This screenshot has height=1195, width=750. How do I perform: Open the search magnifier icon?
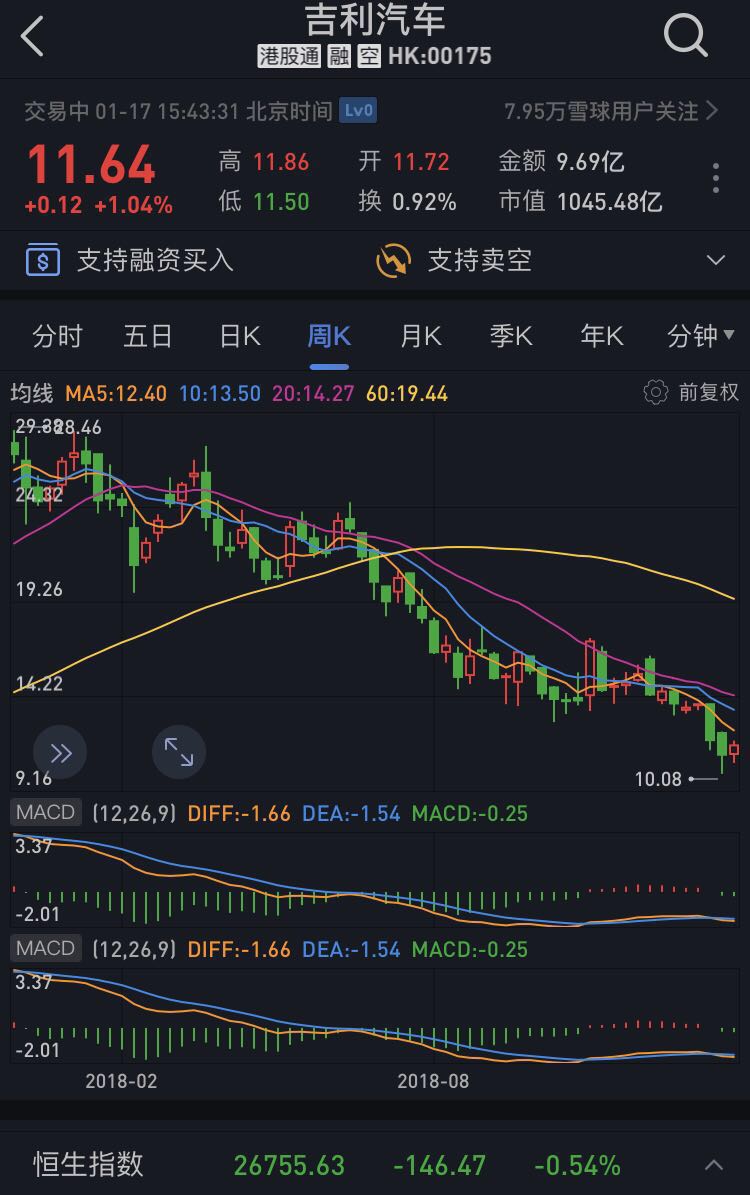(685, 37)
